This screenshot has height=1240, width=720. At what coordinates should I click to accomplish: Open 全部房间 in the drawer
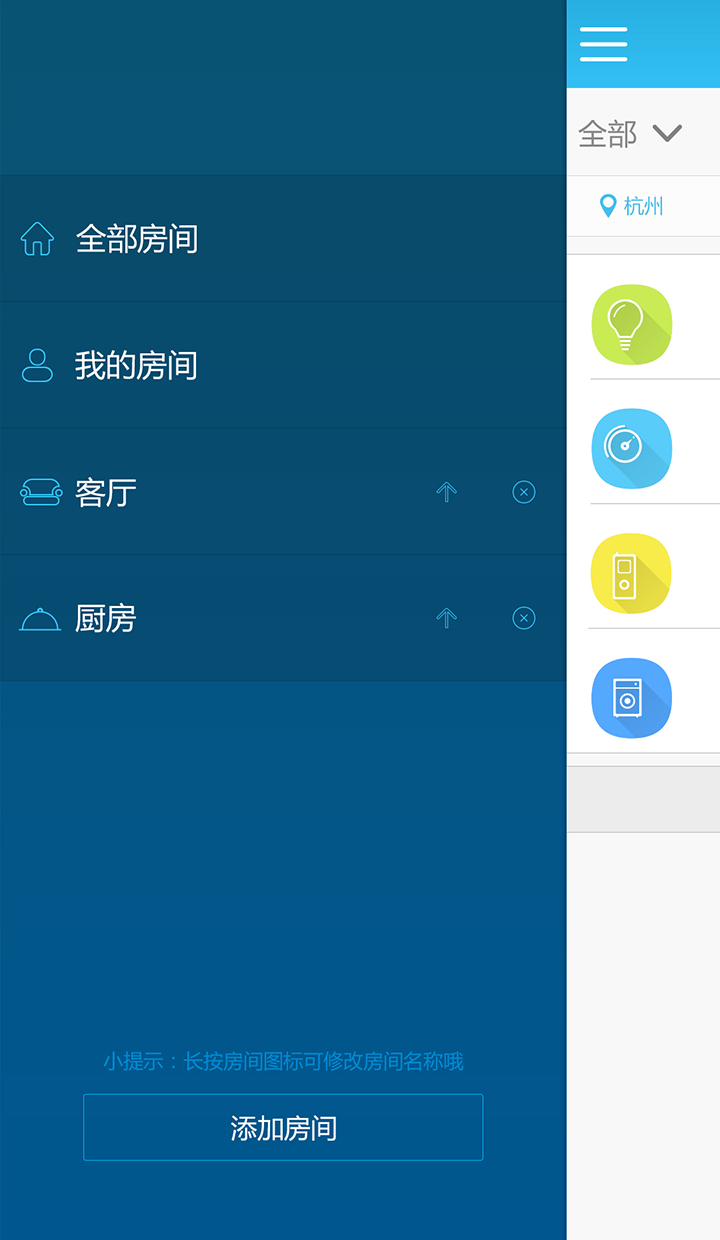click(x=283, y=239)
